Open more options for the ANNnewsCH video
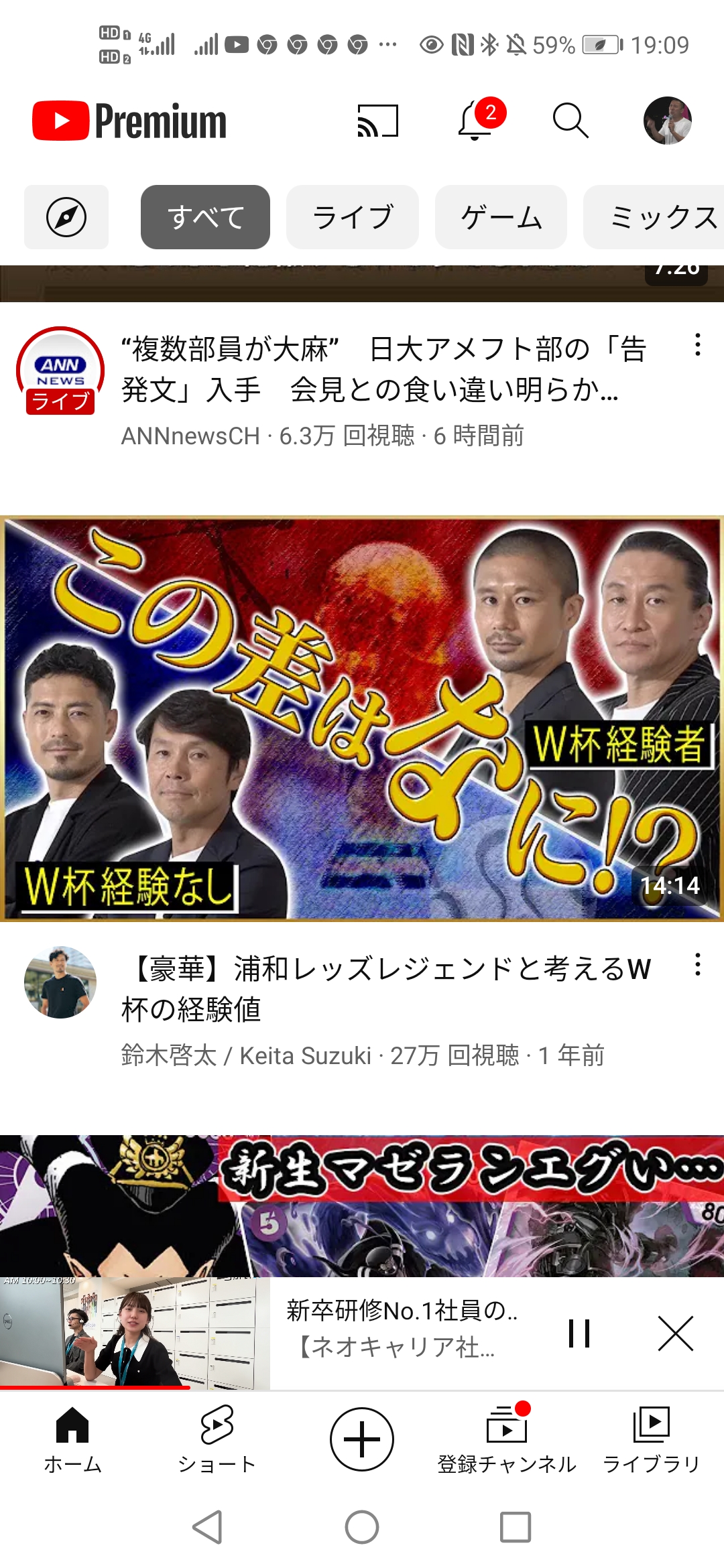Image resolution: width=724 pixels, height=1568 pixels. click(698, 344)
